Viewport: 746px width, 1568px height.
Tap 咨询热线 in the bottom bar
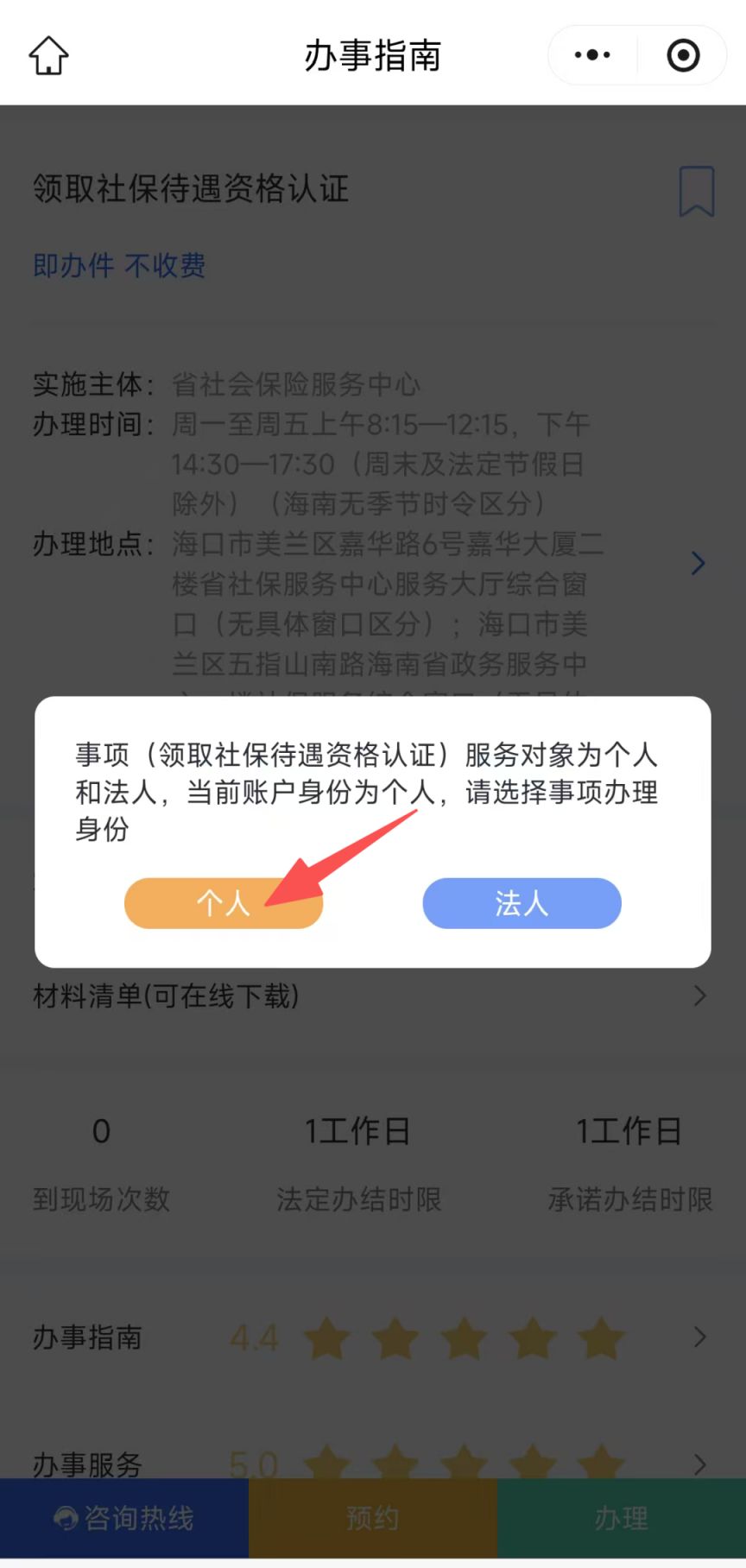click(138, 1517)
